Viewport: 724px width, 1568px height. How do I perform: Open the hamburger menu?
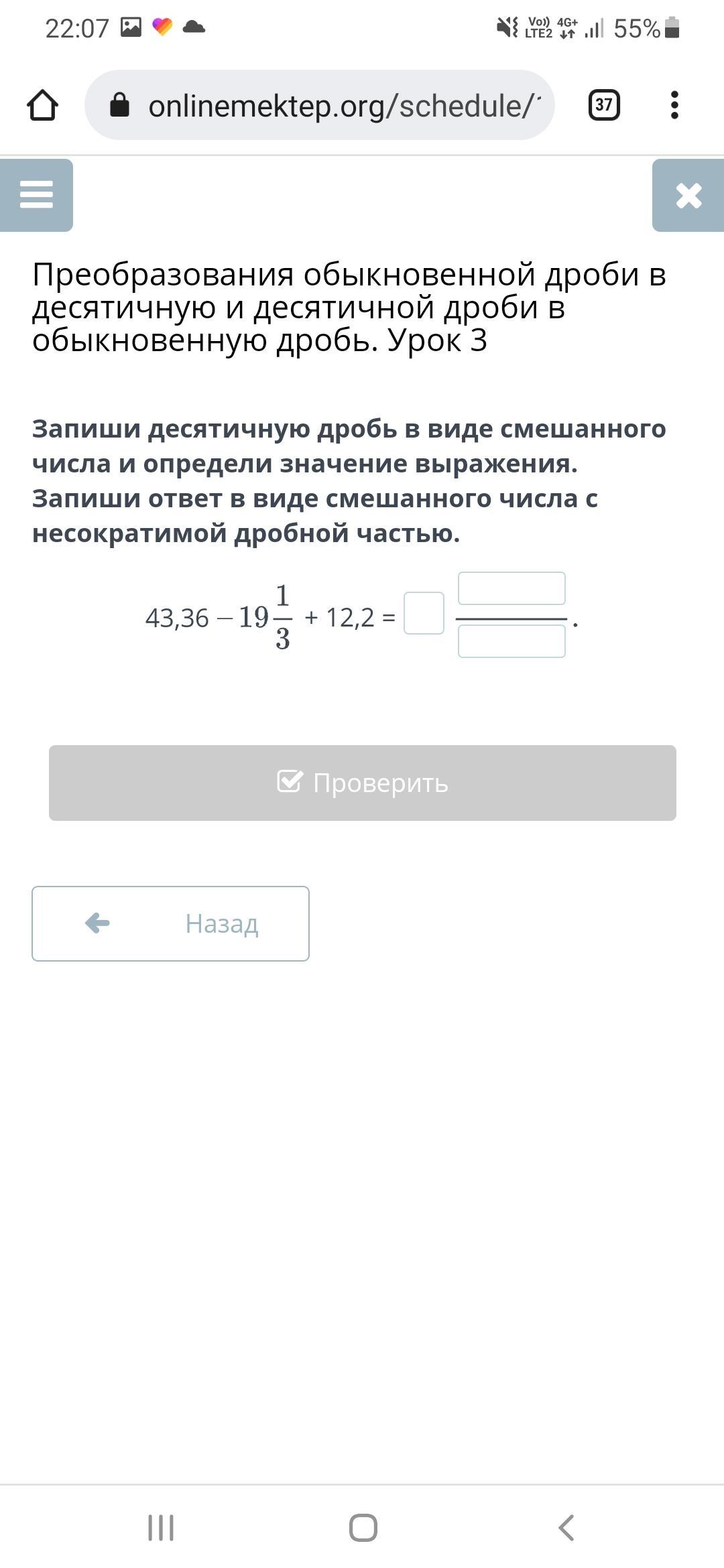[36, 195]
